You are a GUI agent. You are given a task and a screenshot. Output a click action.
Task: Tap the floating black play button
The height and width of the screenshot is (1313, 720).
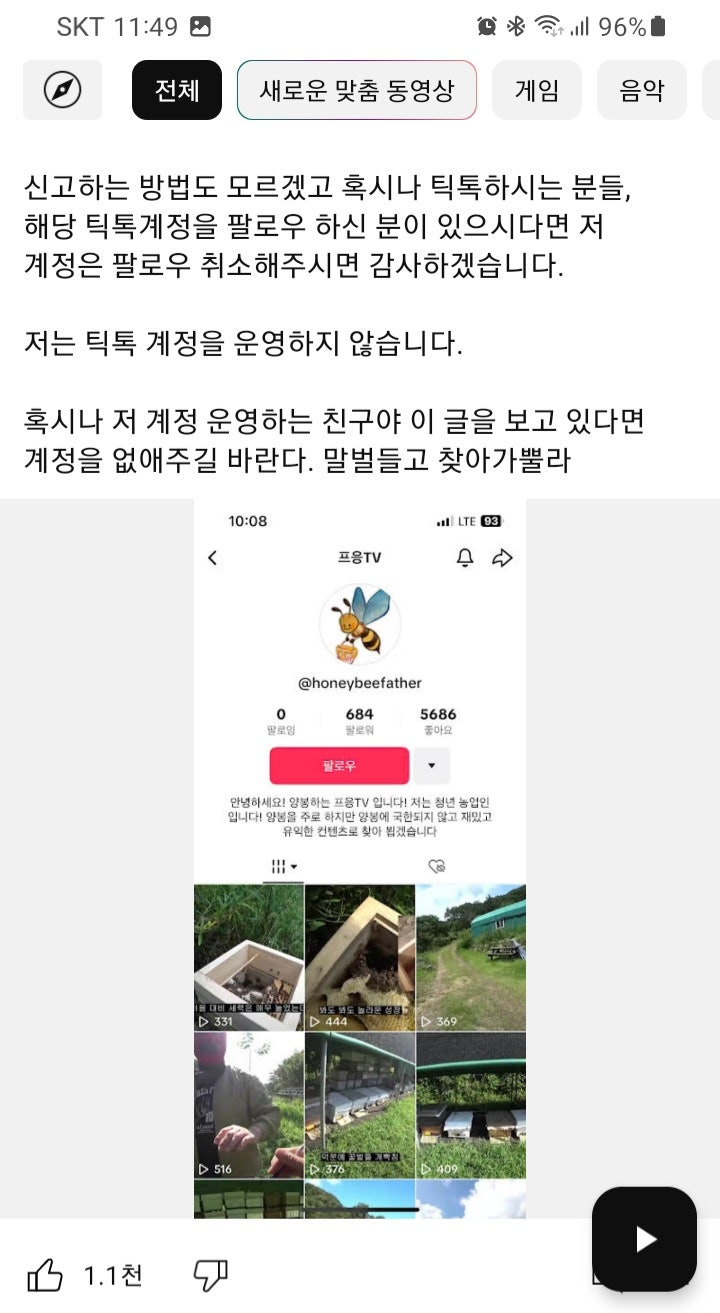point(645,1239)
